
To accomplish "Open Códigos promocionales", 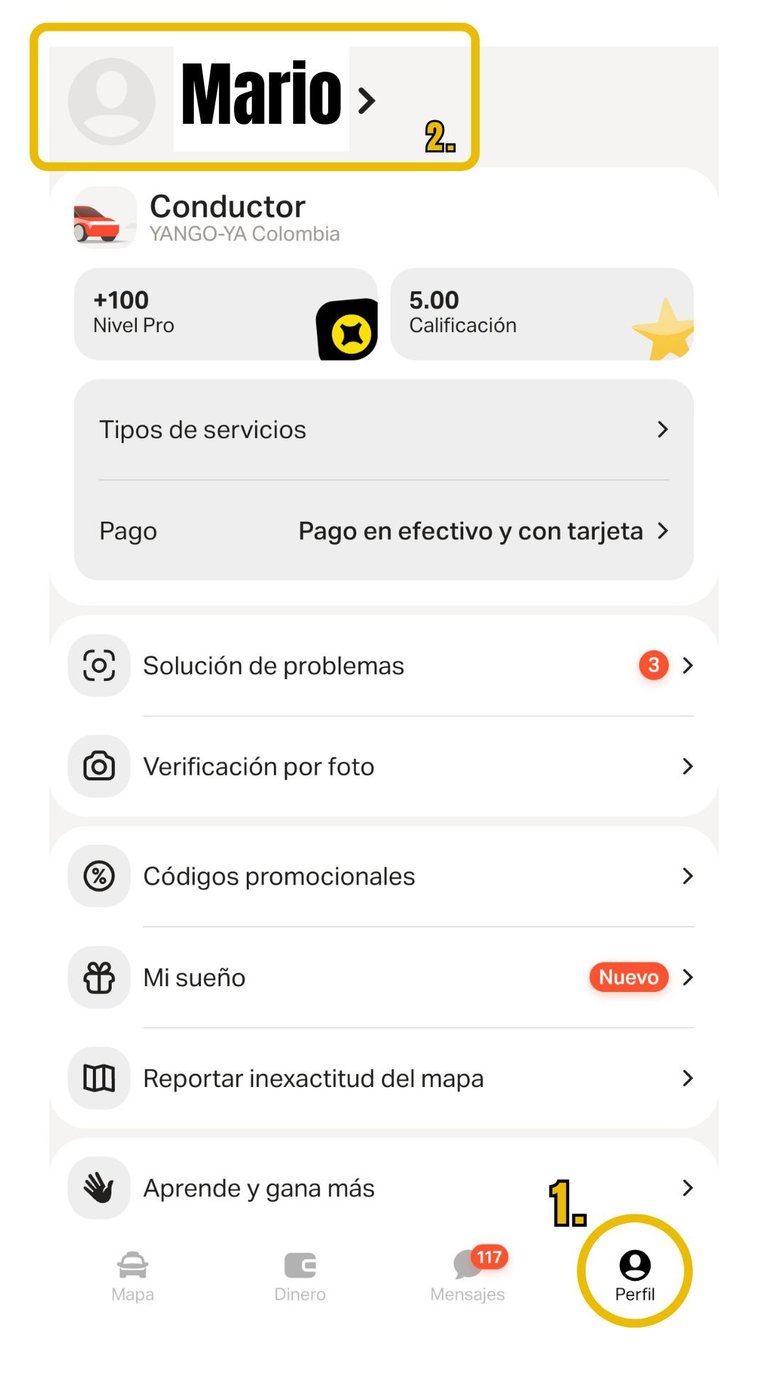I will point(383,877).
